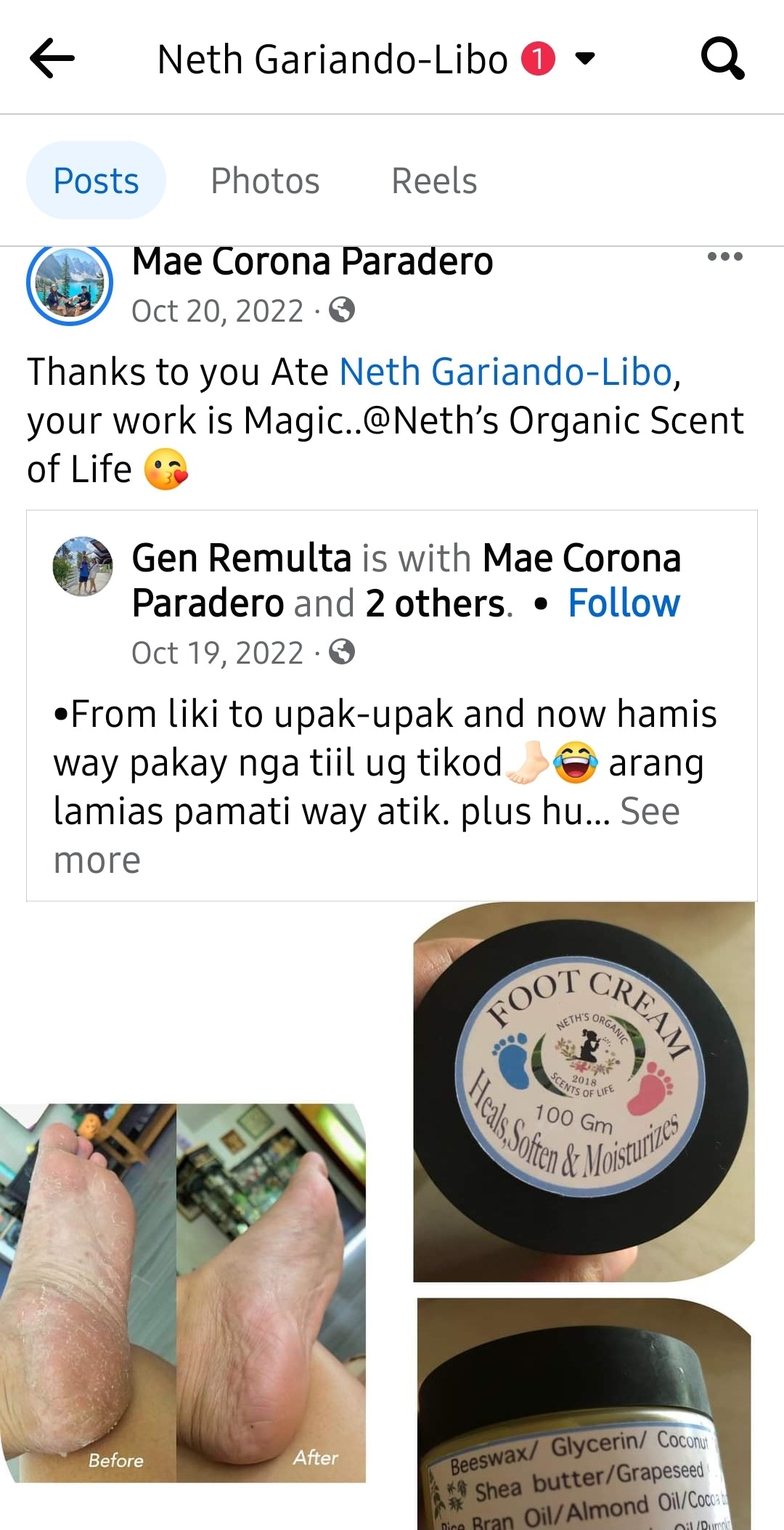Open post options three-dot menu
The height and width of the screenshot is (1530, 784).
(x=724, y=257)
